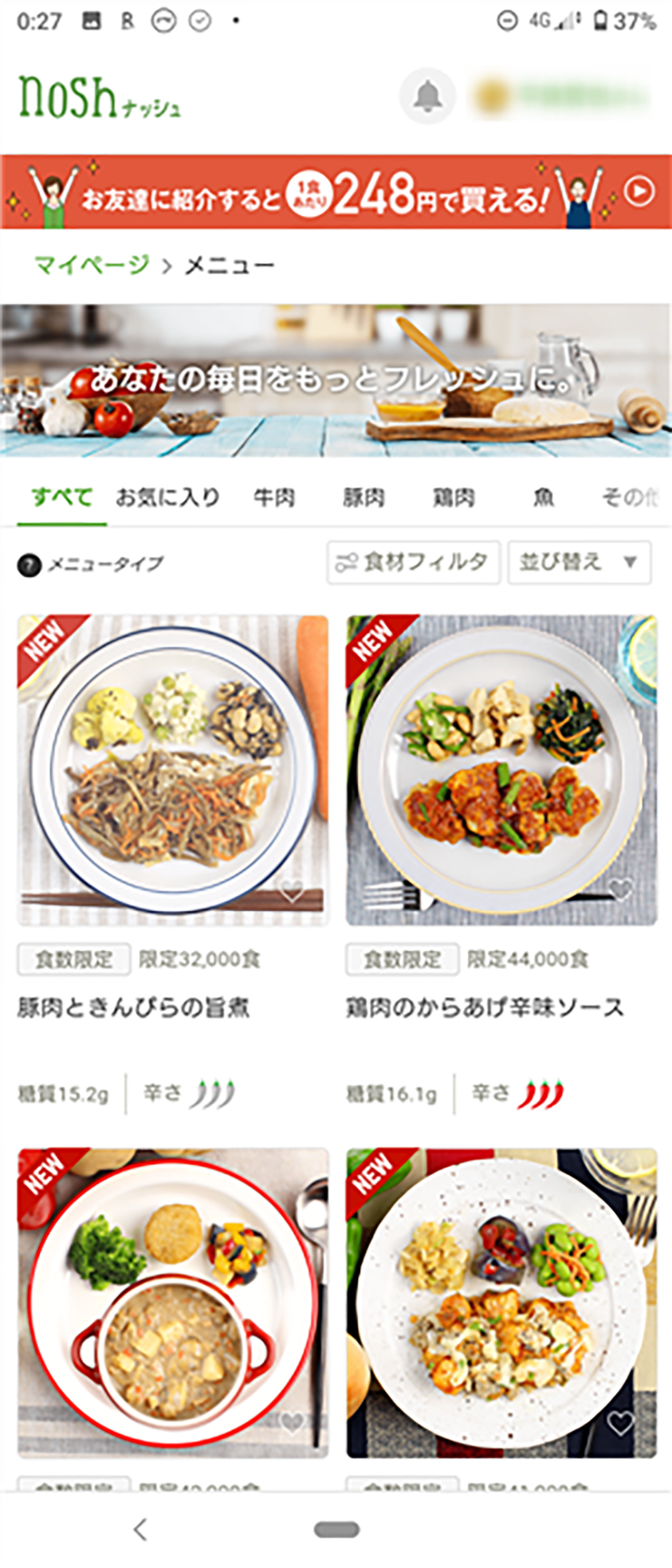This screenshot has width=672, height=1568.
Task: Select the すべて tab
Action: point(62,498)
